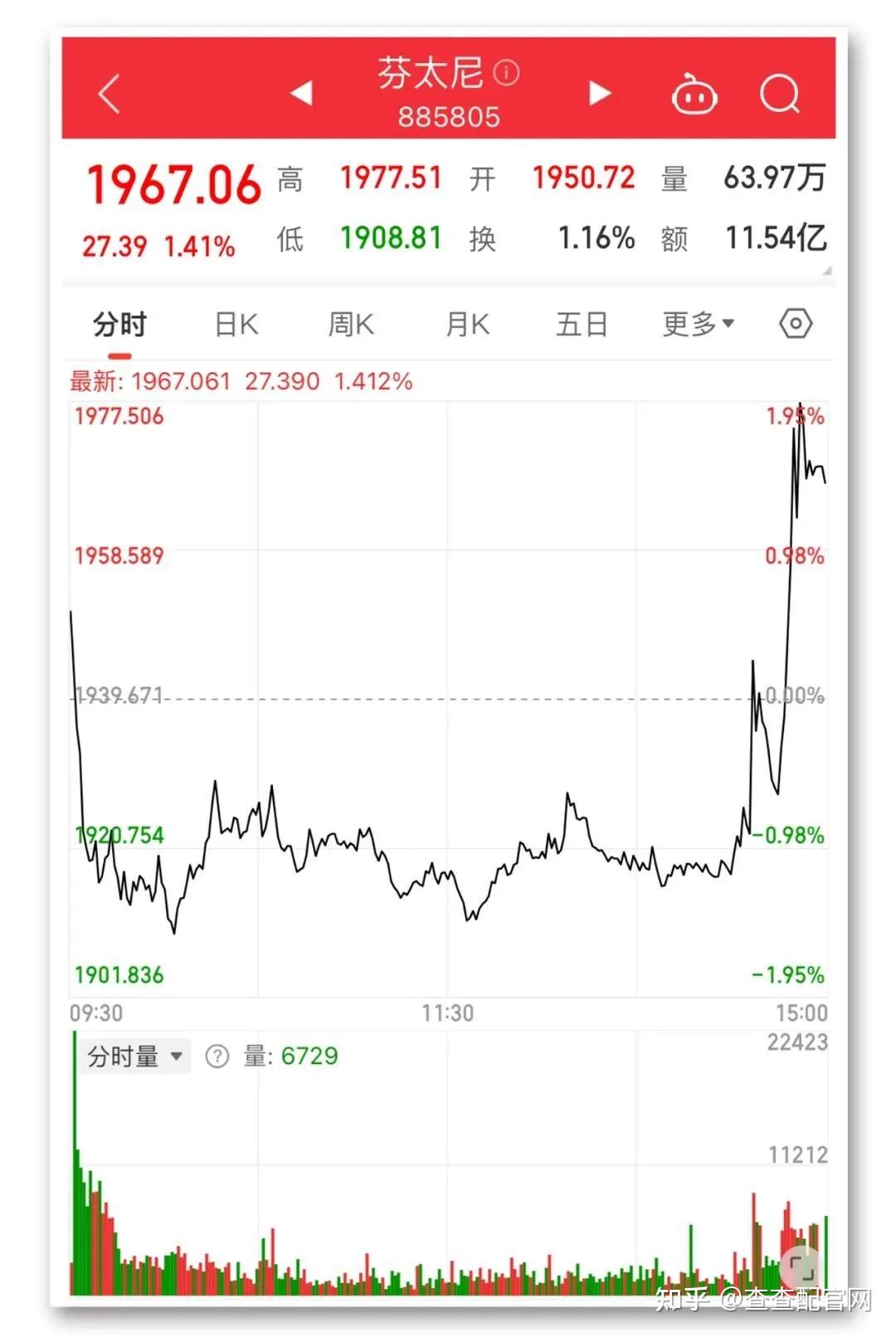This screenshot has width=896, height=1337.
Task: Open the AI assistant robot icon
Action: click(x=695, y=94)
